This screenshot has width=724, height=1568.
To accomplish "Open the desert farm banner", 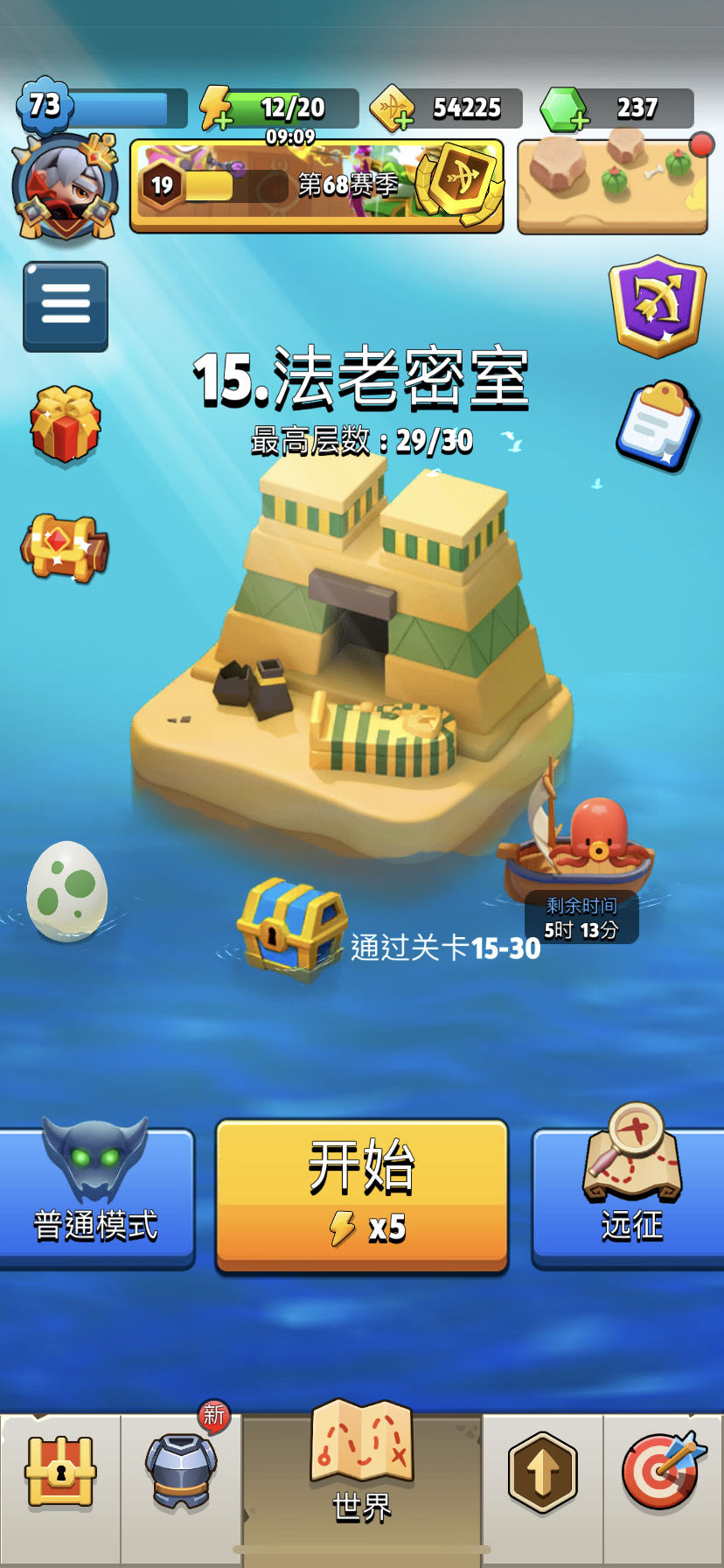I will point(612,186).
